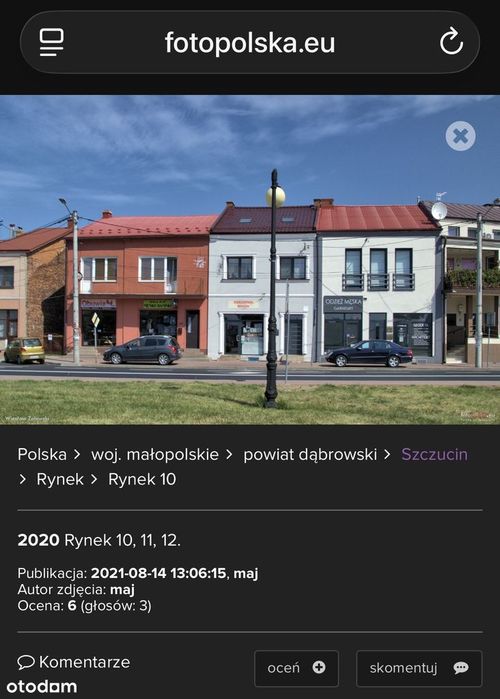The width and height of the screenshot is (500, 699).
Task: Open the browser reader view icon
Action: tap(52, 42)
